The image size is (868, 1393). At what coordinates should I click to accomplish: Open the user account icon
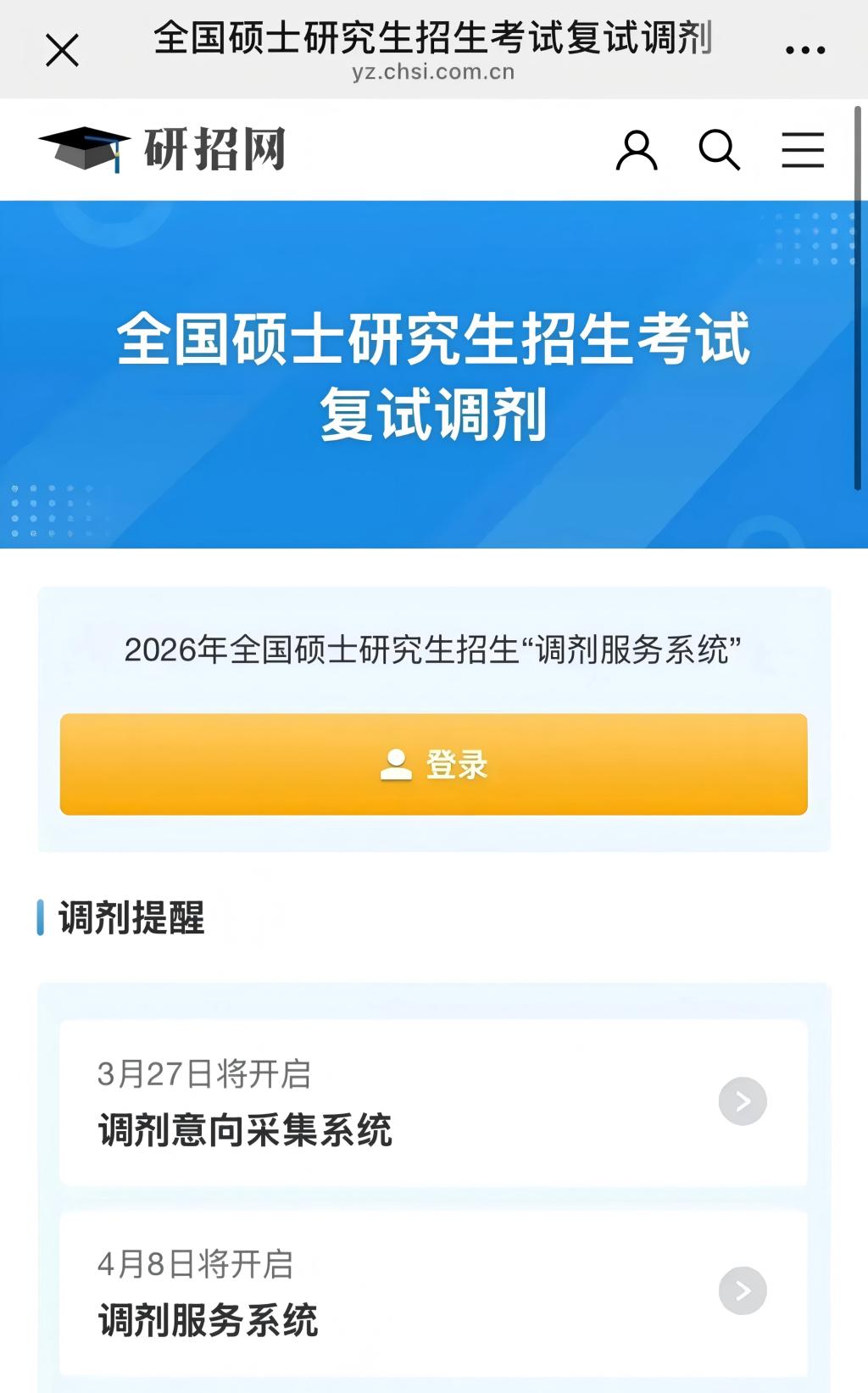(x=637, y=150)
